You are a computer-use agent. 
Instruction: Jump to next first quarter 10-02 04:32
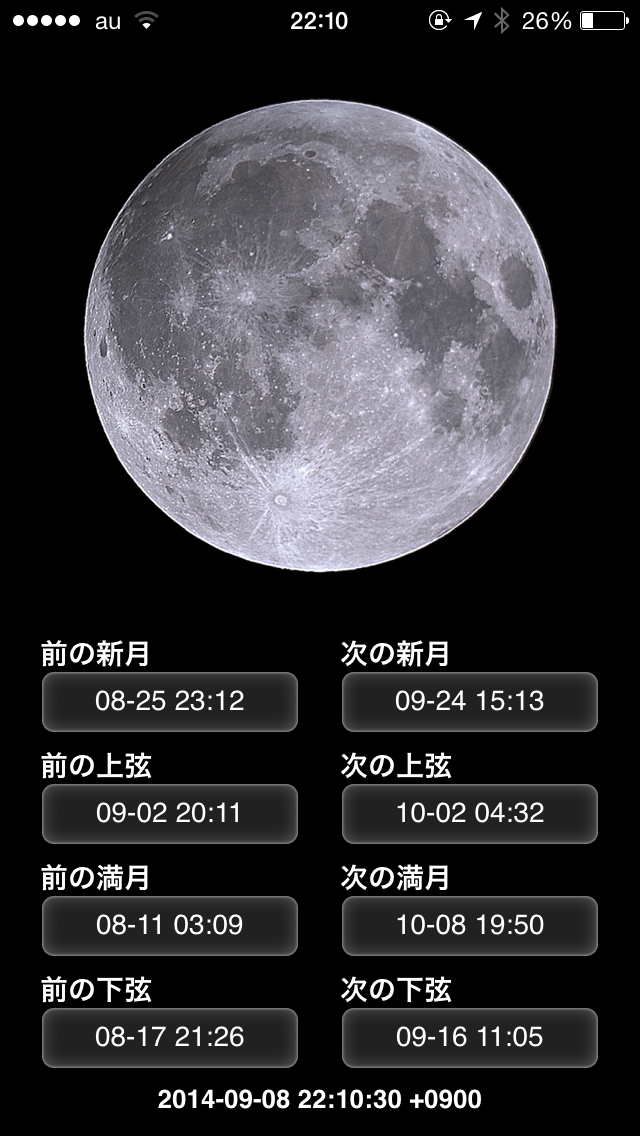(x=470, y=813)
